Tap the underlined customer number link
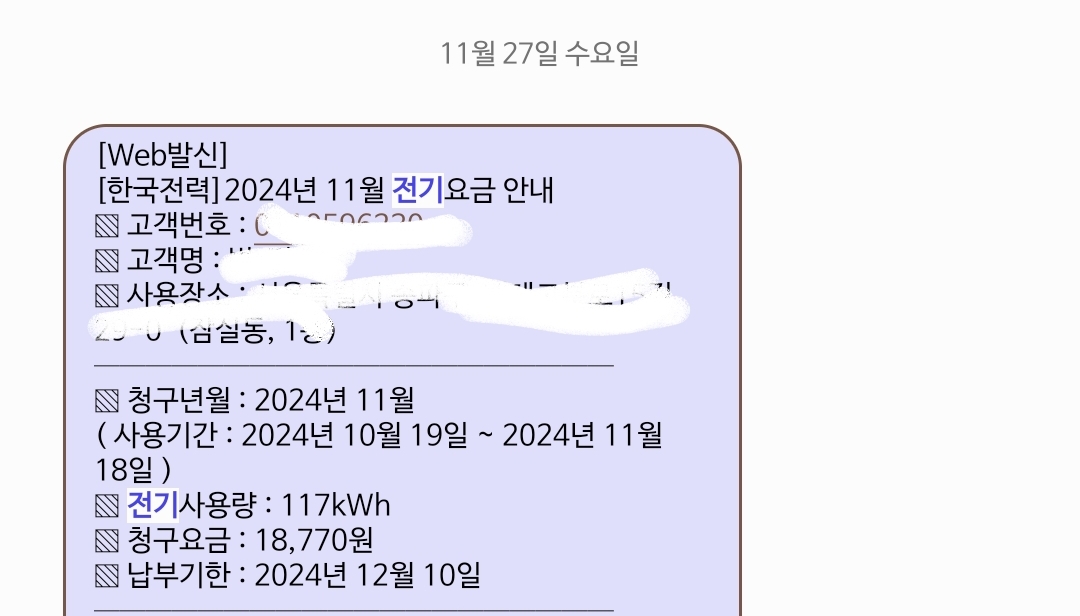Viewport: 1080px width, 616px height. [x=340, y=225]
